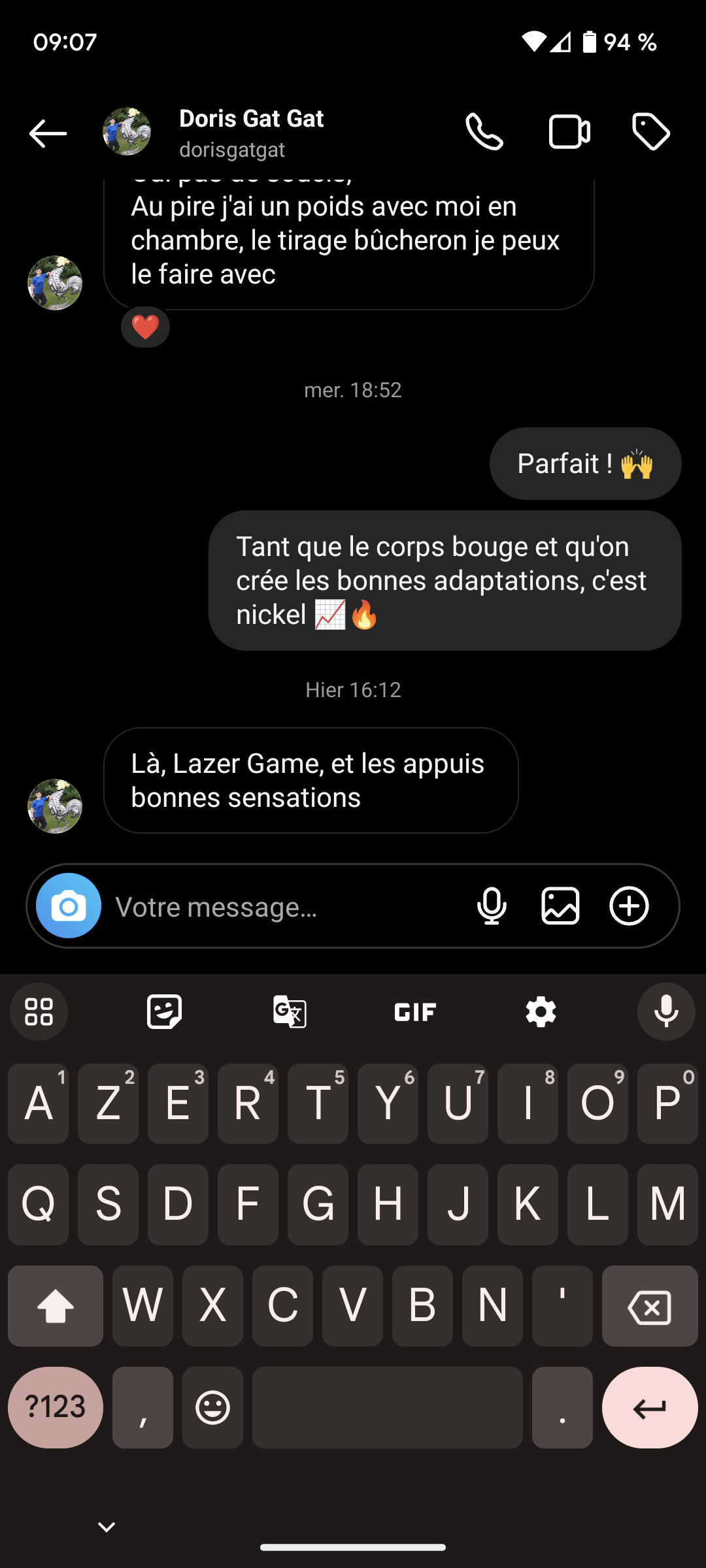View the heart reaction on Doris's message
This screenshot has width=706, height=1568.
tap(145, 327)
